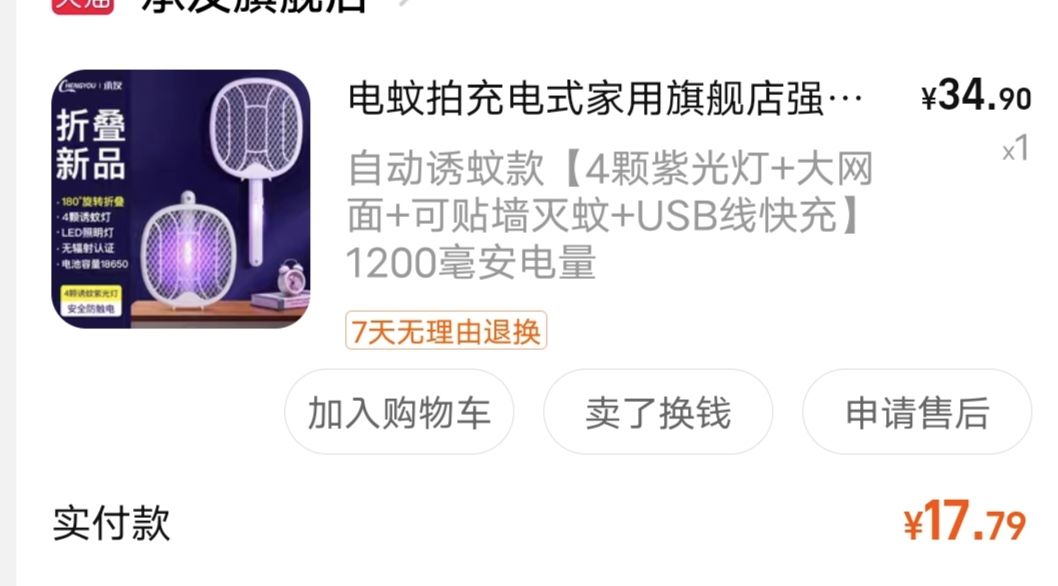
Task: Tap 加入购物车 button
Action: coord(399,413)
